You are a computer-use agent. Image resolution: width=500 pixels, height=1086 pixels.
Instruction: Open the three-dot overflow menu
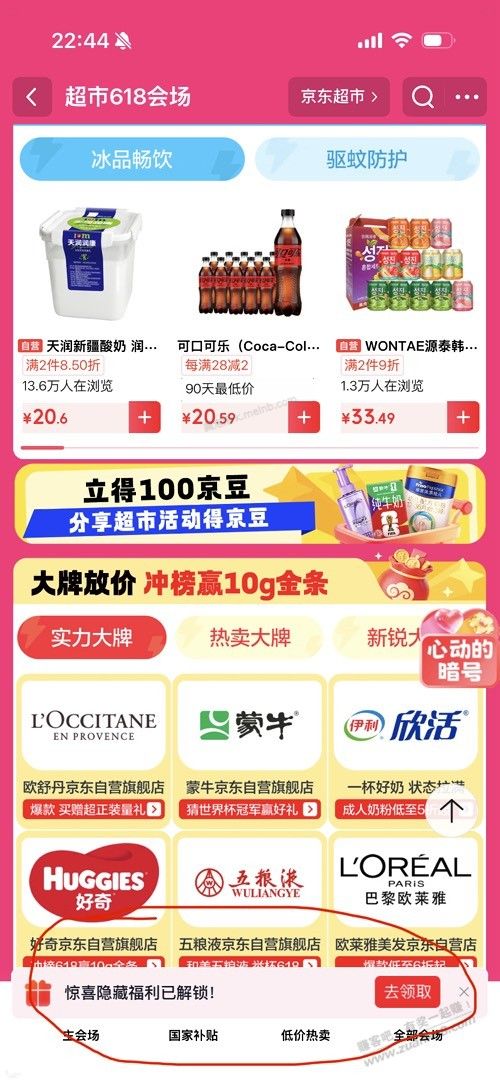click(x=465, y=97)
